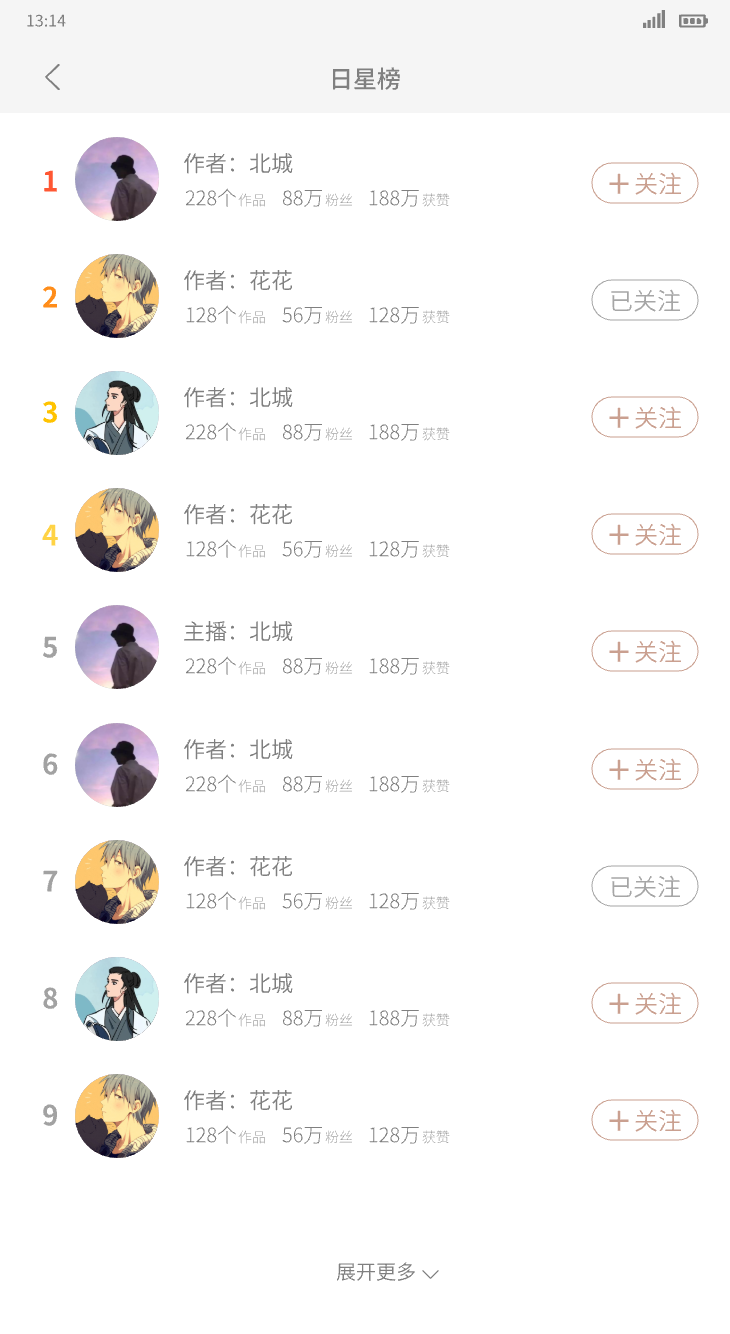730x1334 pixels.
Task: Follow the rank 6 author 北城
Action: [644, 770]
